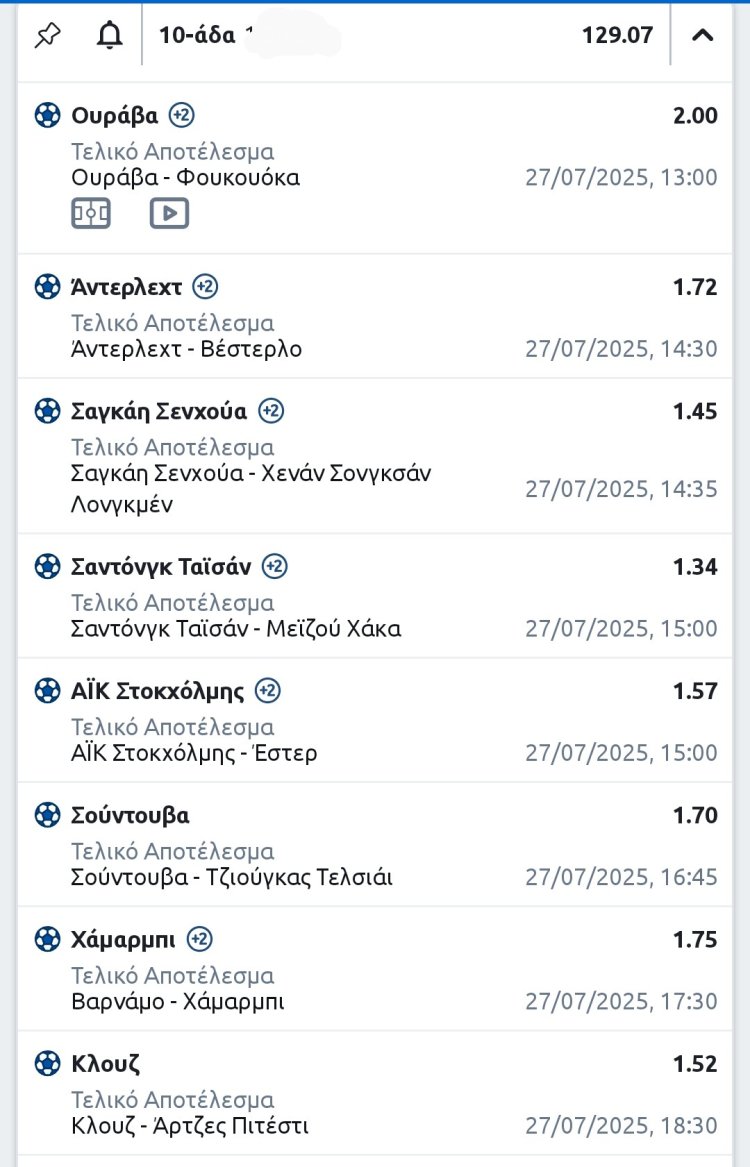This screenshot has width=750, height=1167.
Task: Show the pitch view for Ουράβα - Φουκουόκα
Action: tap(91, 213)
